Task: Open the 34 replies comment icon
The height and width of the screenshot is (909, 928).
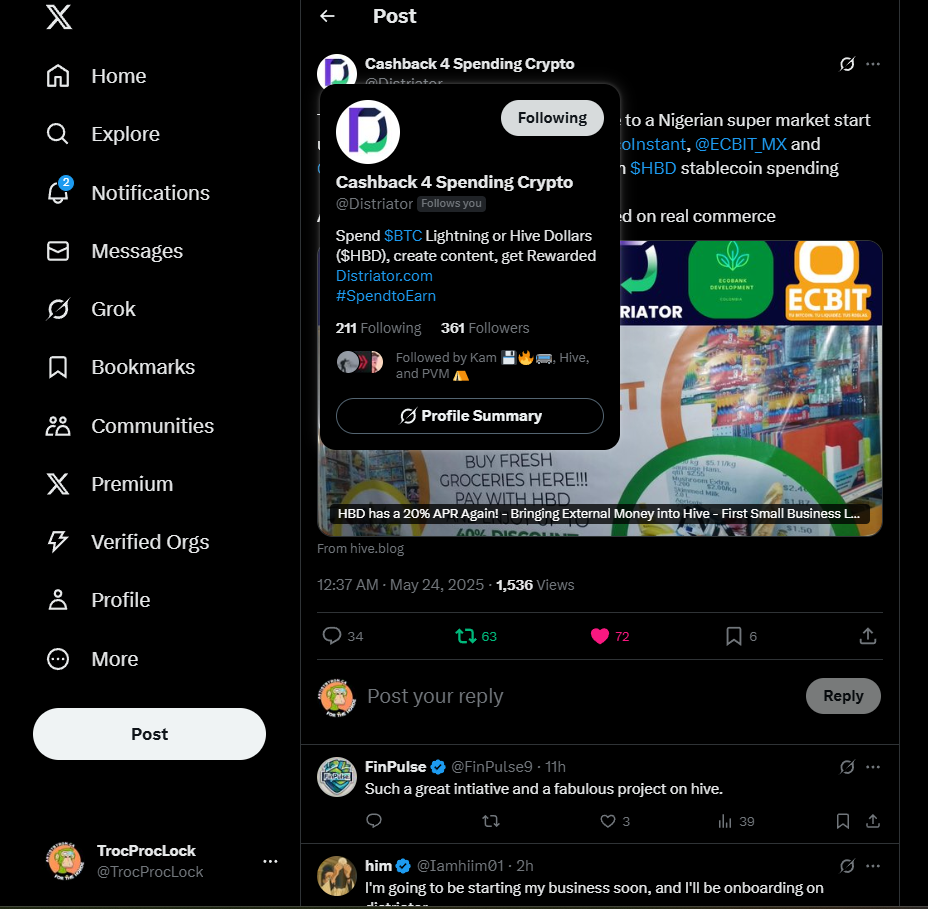Action: 332,636
